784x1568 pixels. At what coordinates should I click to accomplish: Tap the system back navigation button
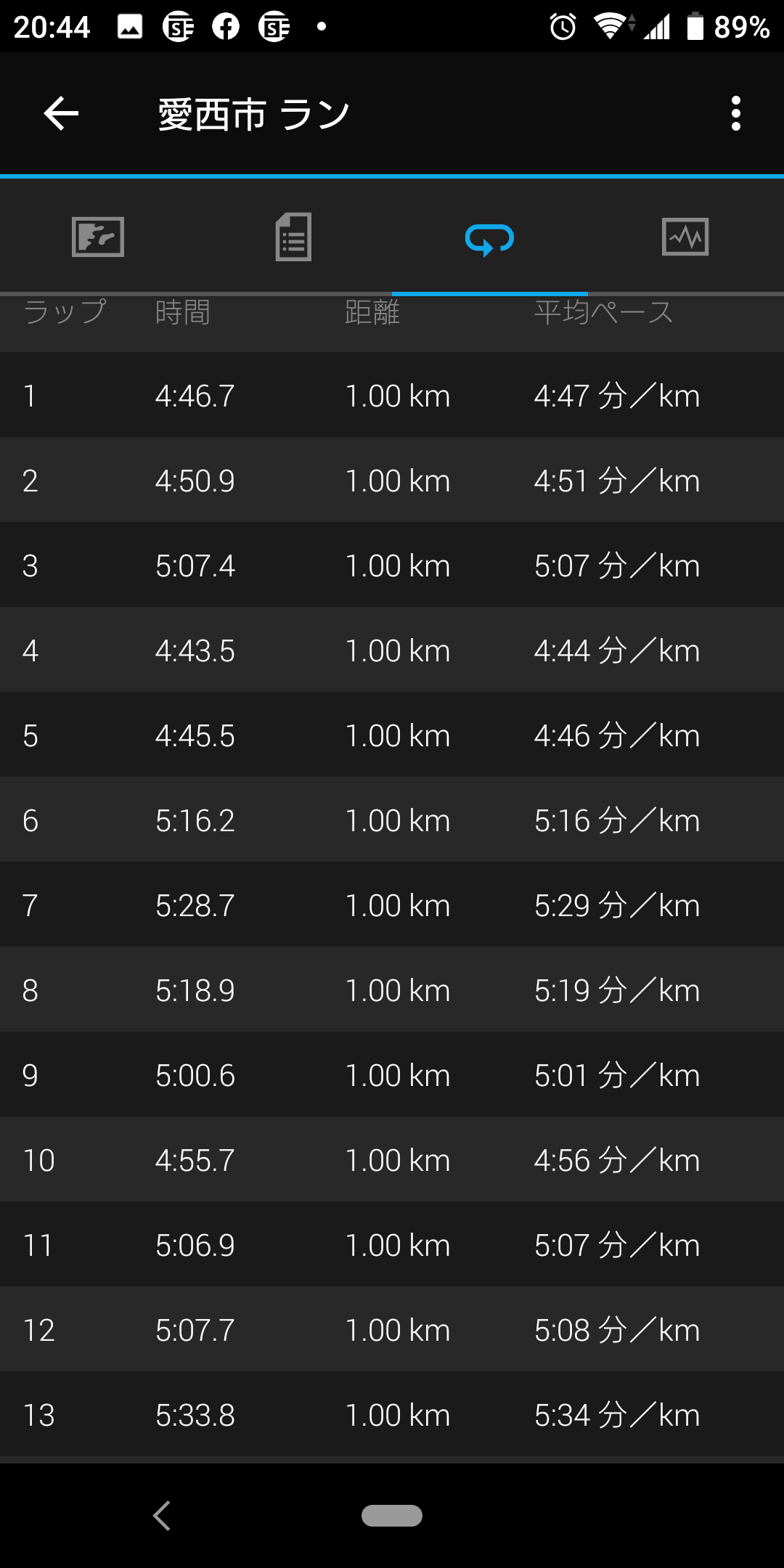(162, 1516)
